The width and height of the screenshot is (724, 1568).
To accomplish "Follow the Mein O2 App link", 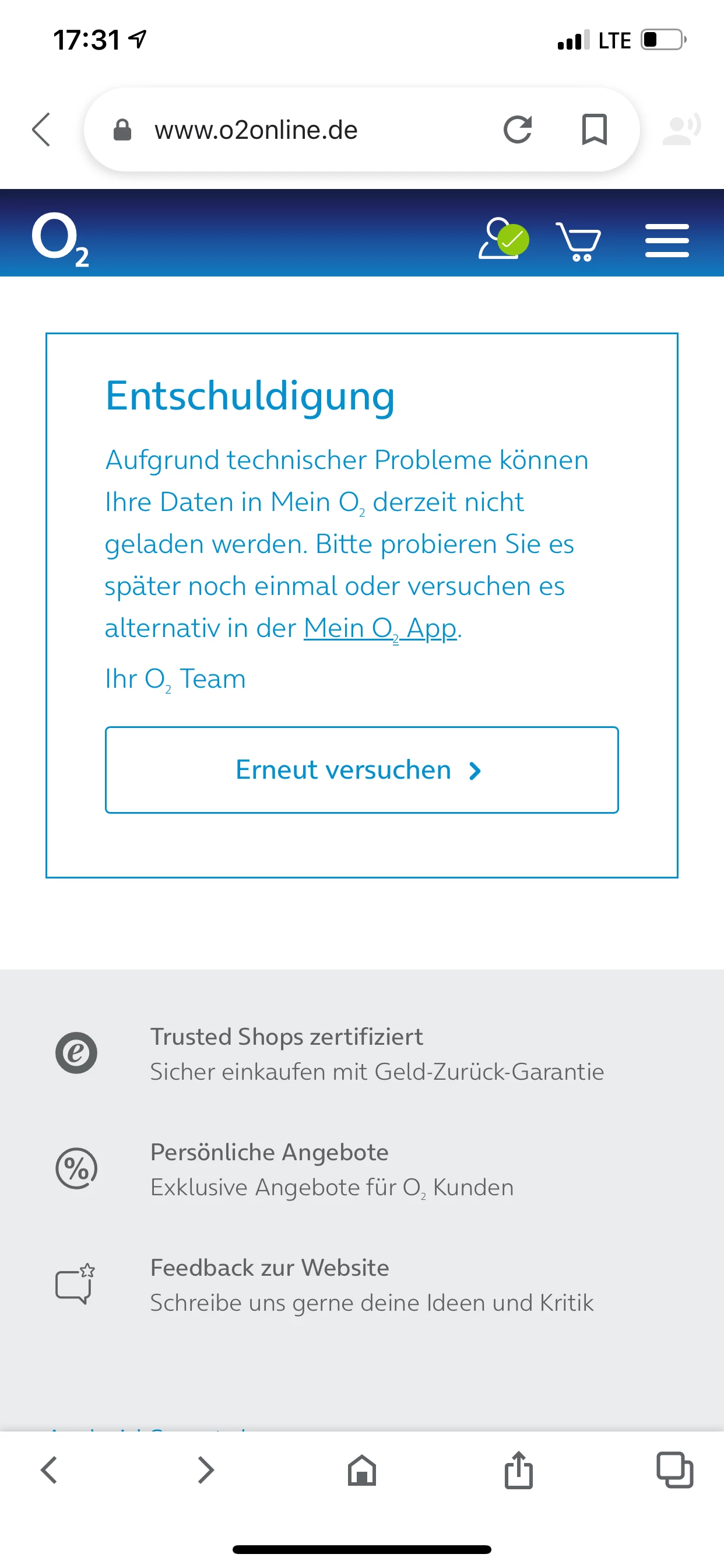I will [379, 628].
